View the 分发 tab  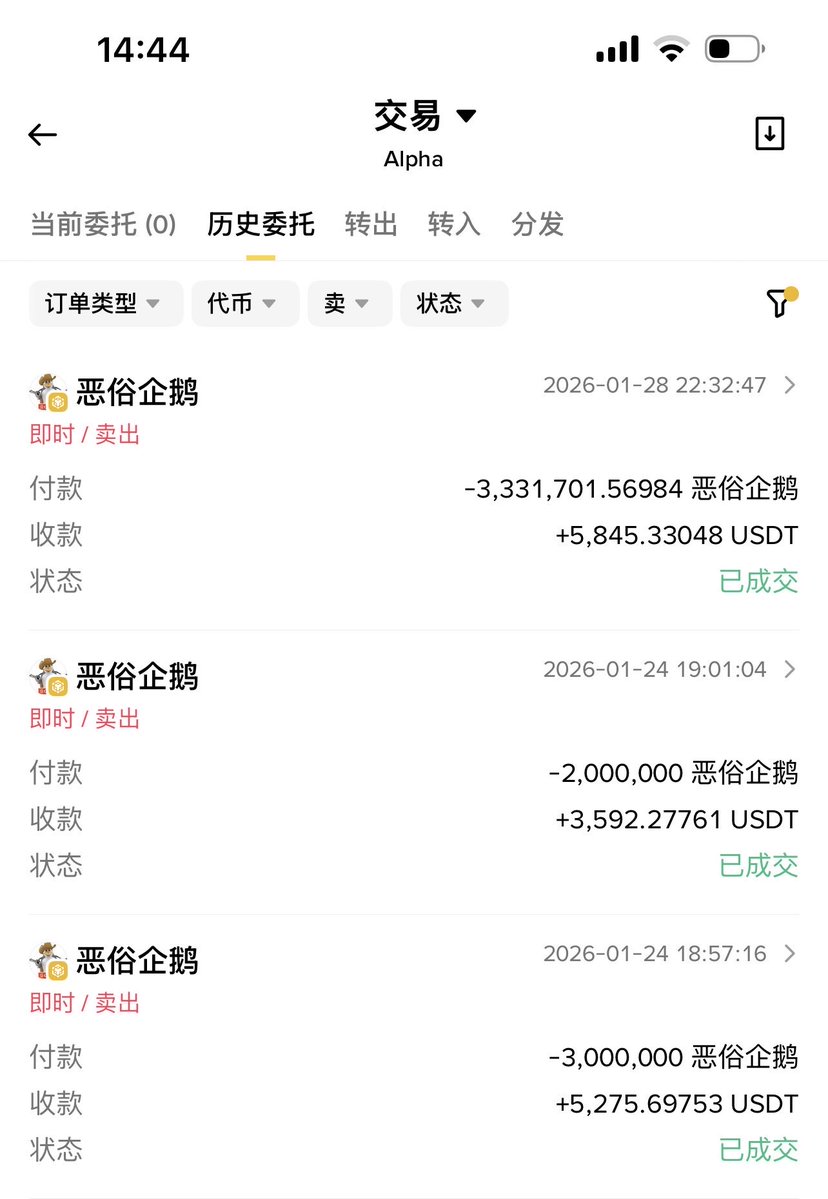538,224
